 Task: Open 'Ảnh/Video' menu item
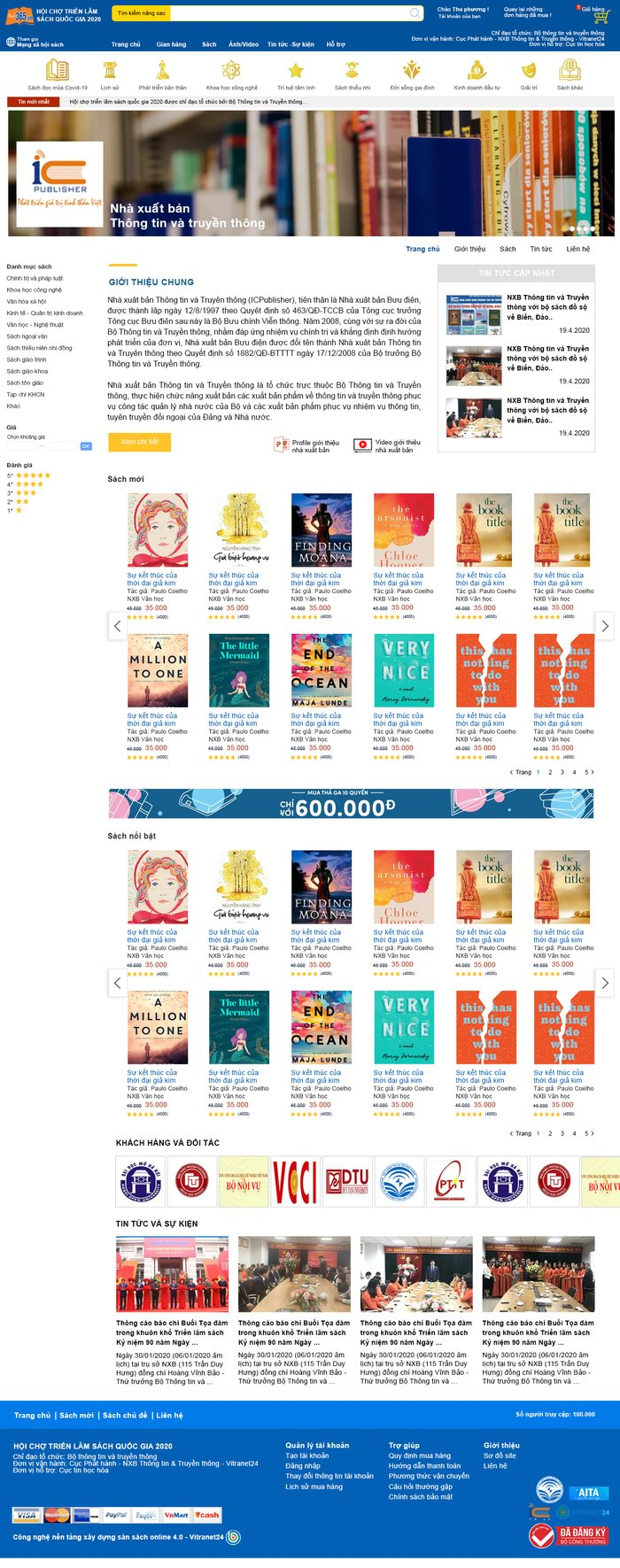244,44
